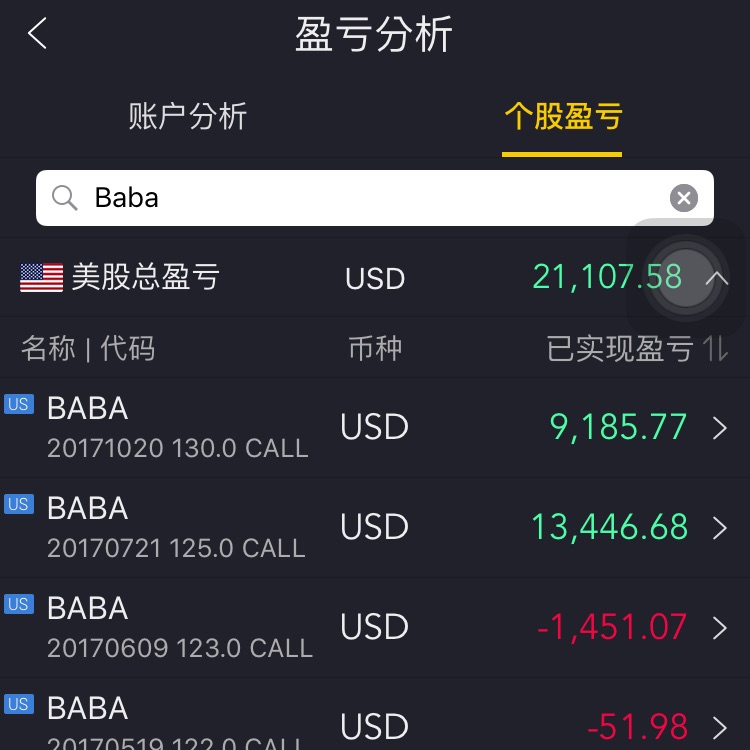Clear the Baba search text

click(x=683, y=198)
